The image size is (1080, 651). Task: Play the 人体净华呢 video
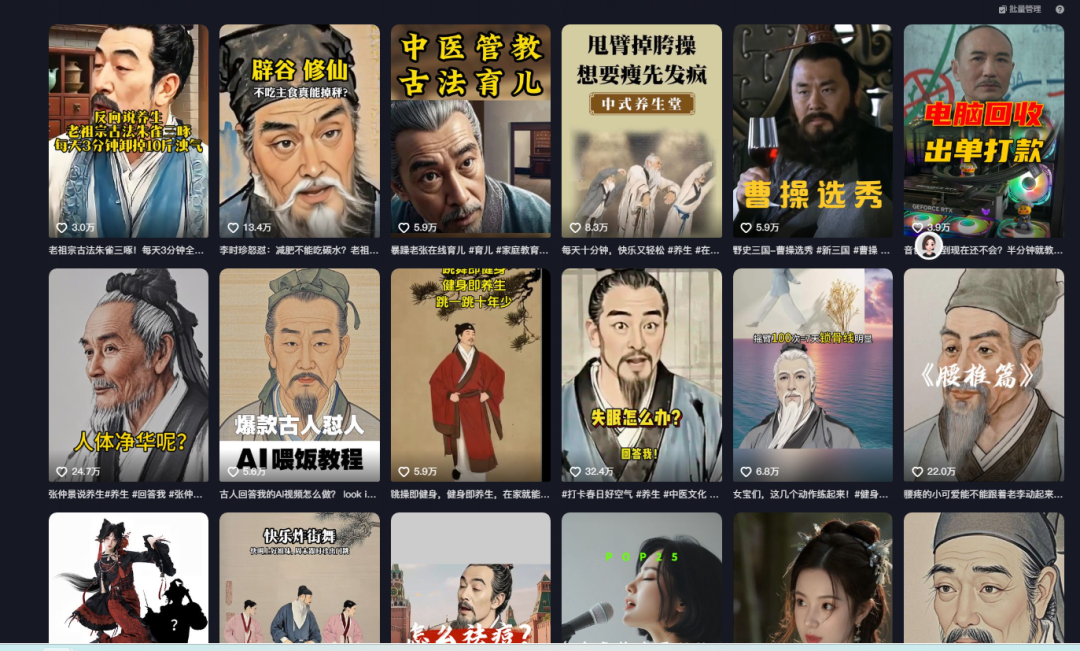[x=128, y=375]
